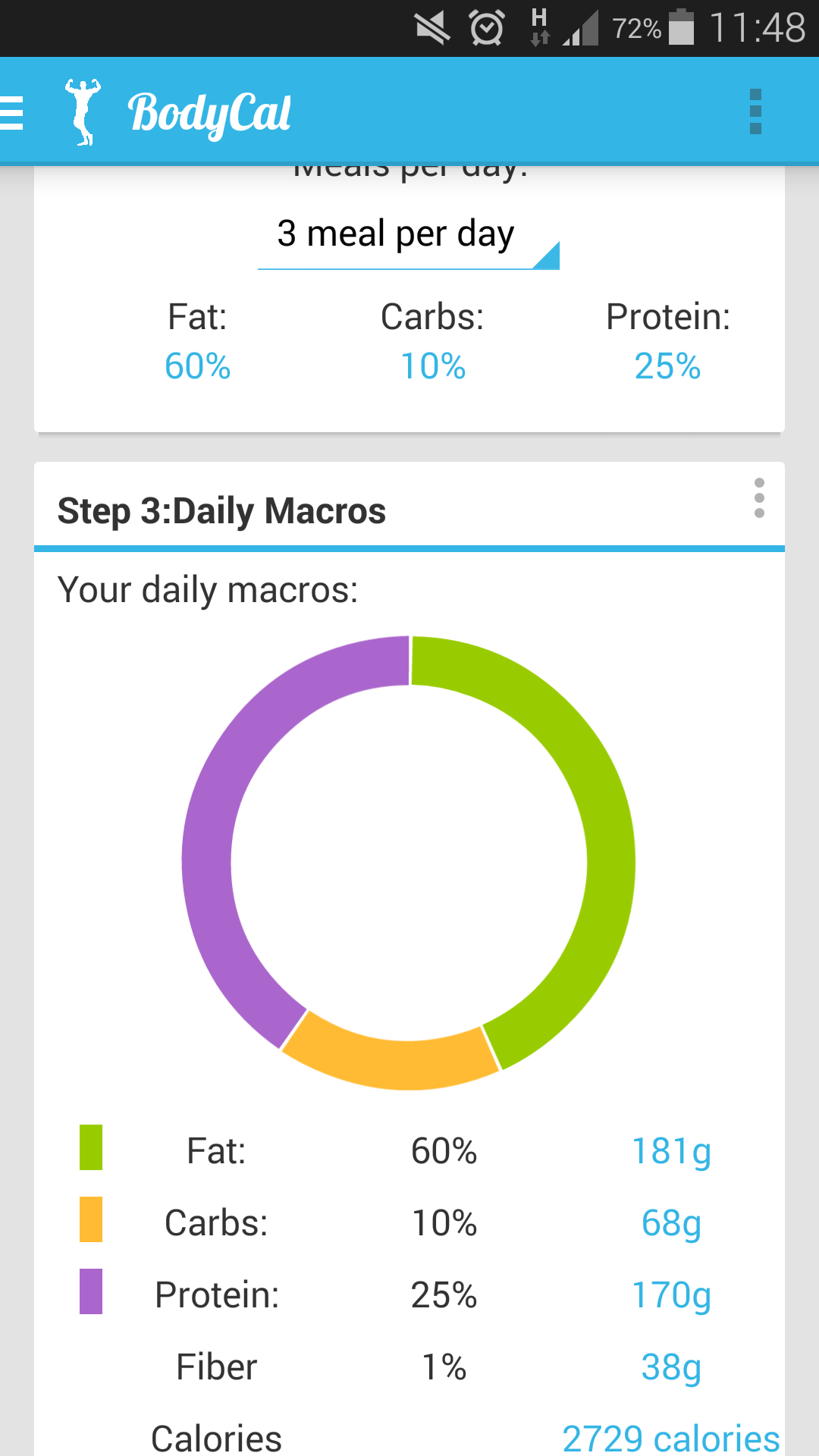Edit the Protein percentage value 25%
This screenshot has width=819, height=1456.
pyautogui.click(x=667, y=367)
